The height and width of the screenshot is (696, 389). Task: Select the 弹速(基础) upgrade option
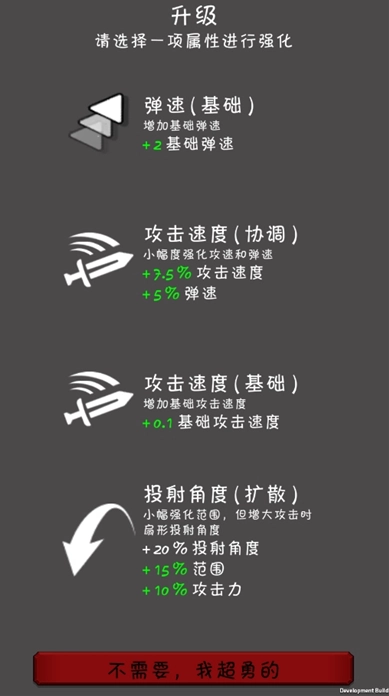point(194,123)
